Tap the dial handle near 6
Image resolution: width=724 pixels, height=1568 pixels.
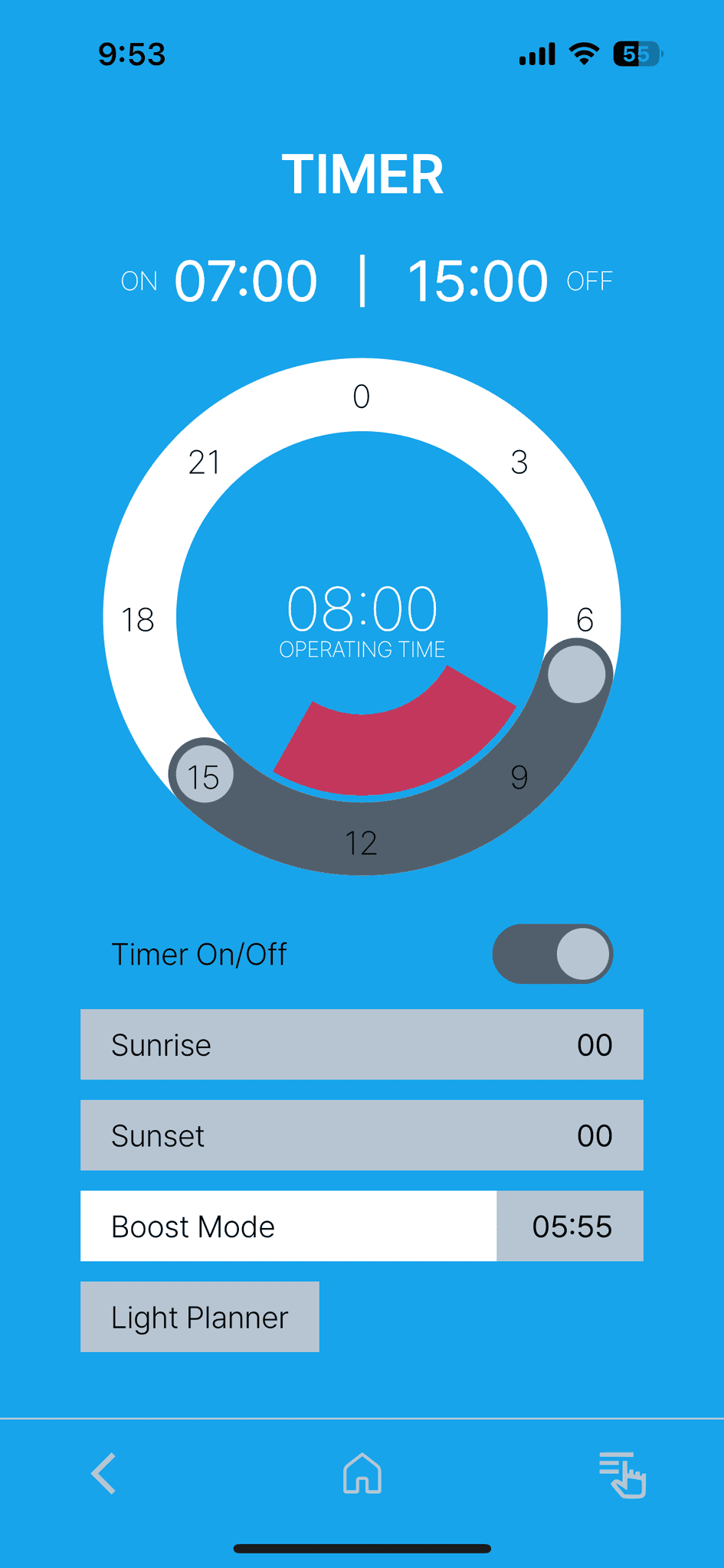[x=577, y=674]
